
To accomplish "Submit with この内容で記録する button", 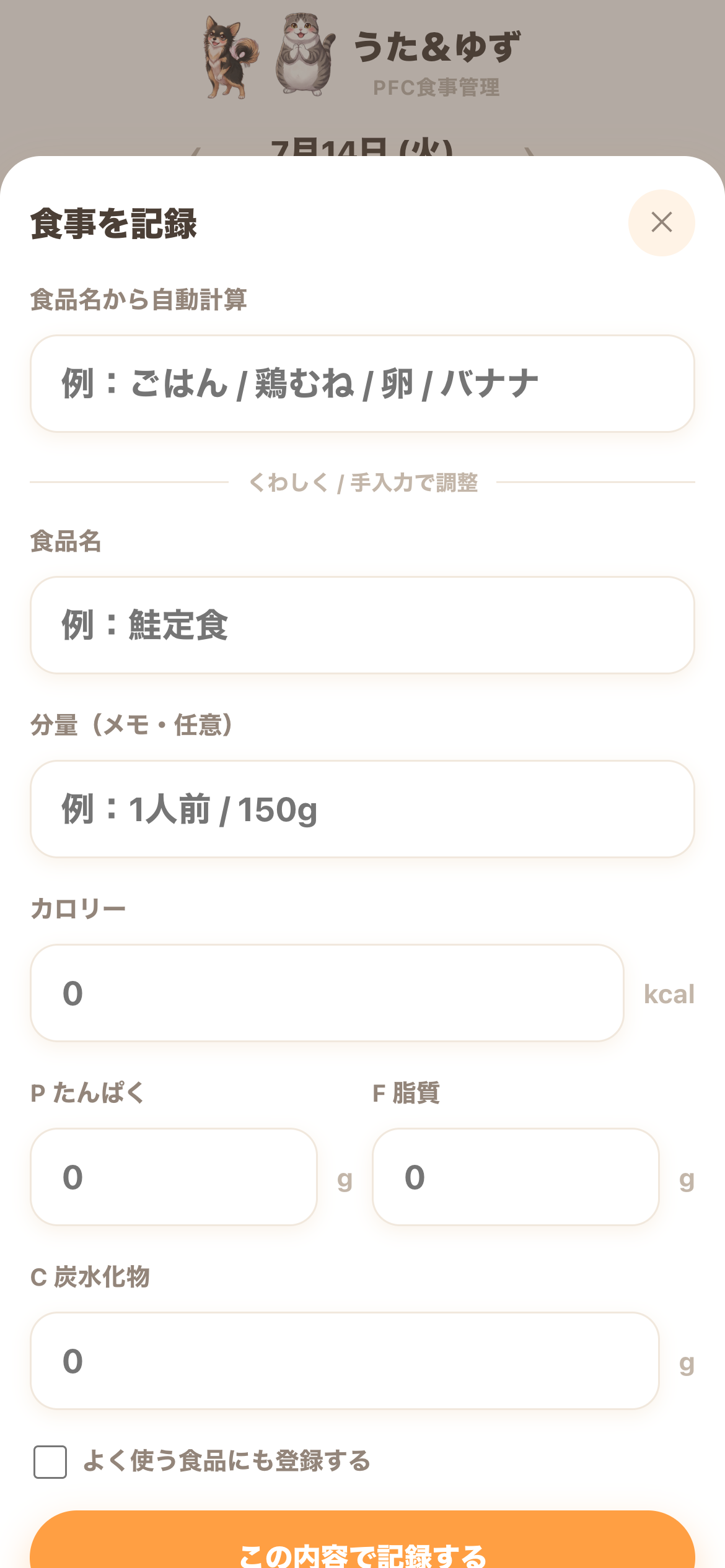I will pyautogui.click(x=362, y=1542).
